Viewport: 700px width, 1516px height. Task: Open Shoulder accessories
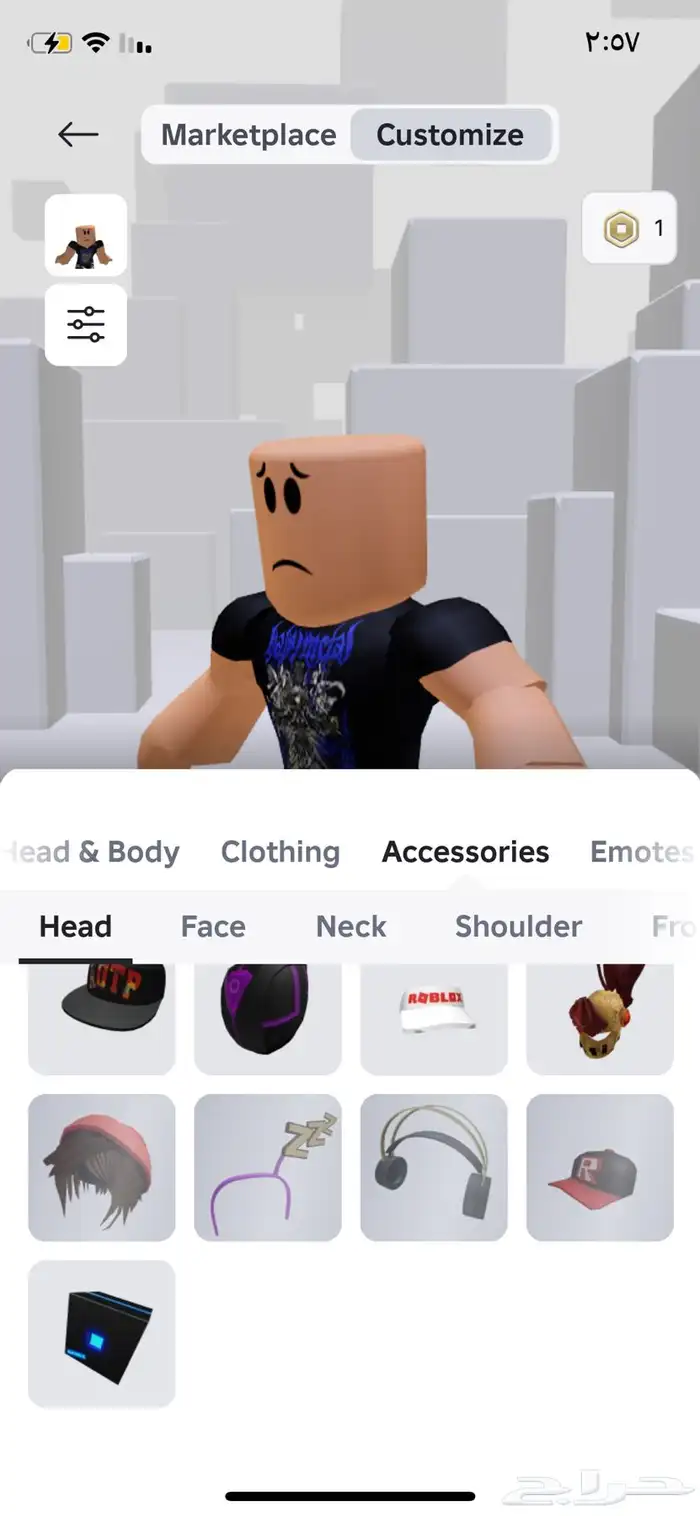[518, 927]
